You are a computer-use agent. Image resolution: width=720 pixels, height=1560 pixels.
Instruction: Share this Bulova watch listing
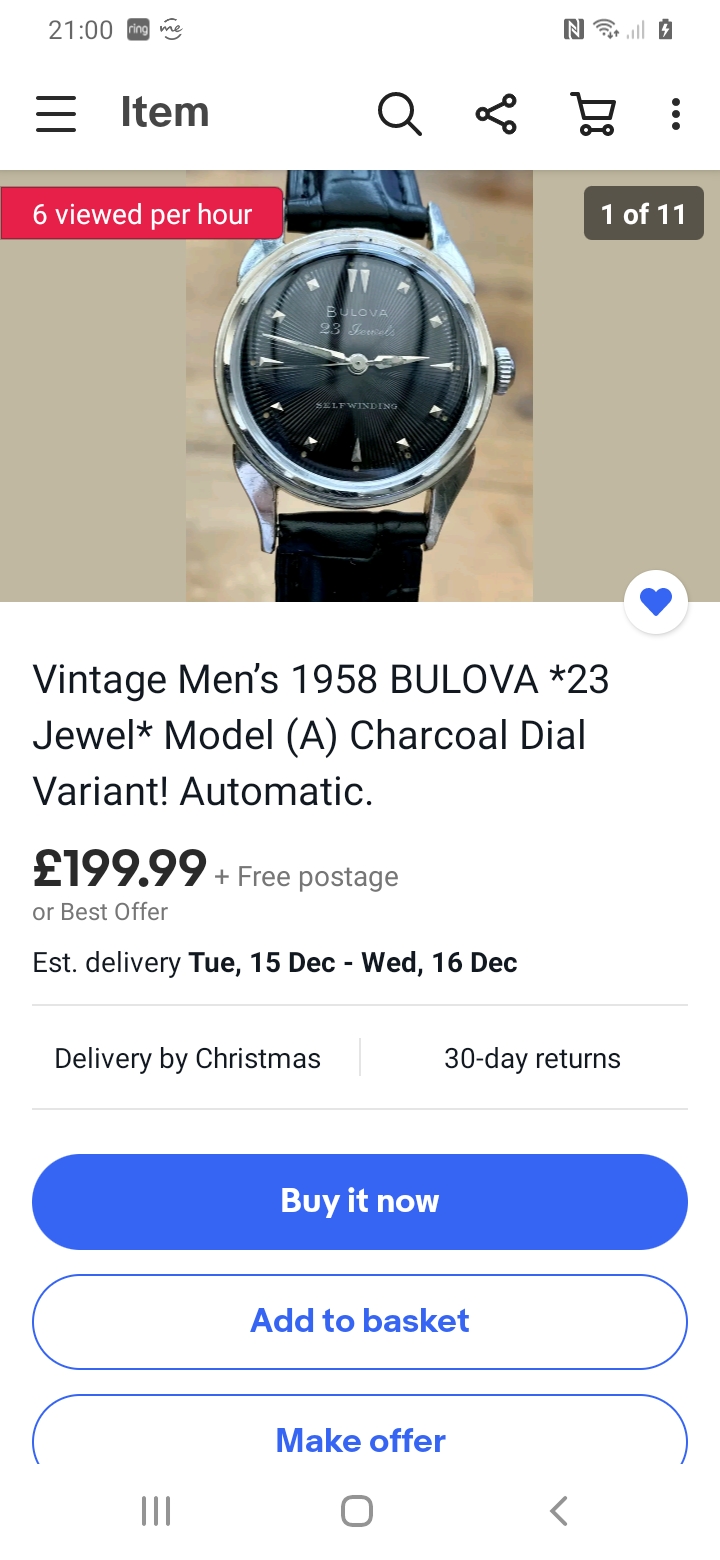[x=496, y=113]
